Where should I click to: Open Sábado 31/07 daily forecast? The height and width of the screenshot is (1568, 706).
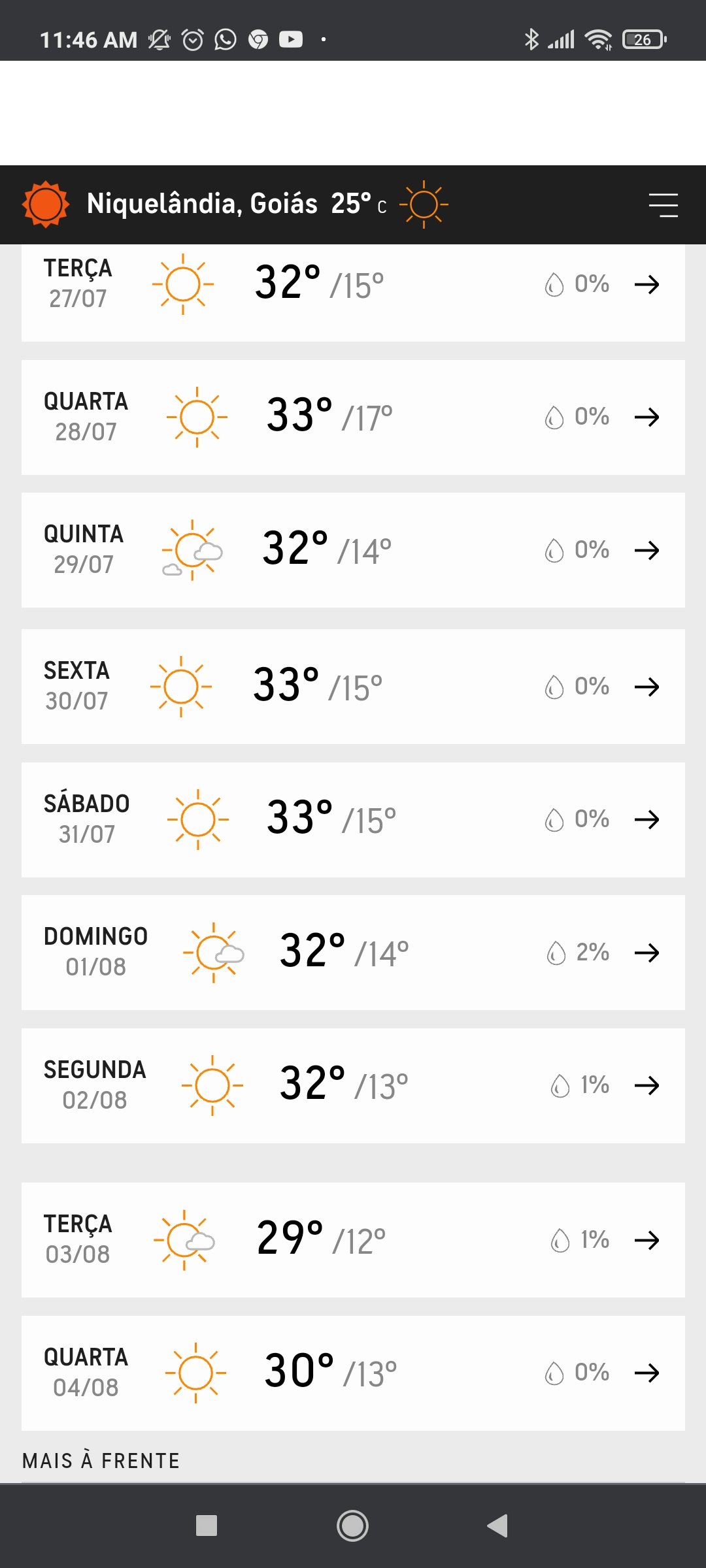[x=353, y=820]
